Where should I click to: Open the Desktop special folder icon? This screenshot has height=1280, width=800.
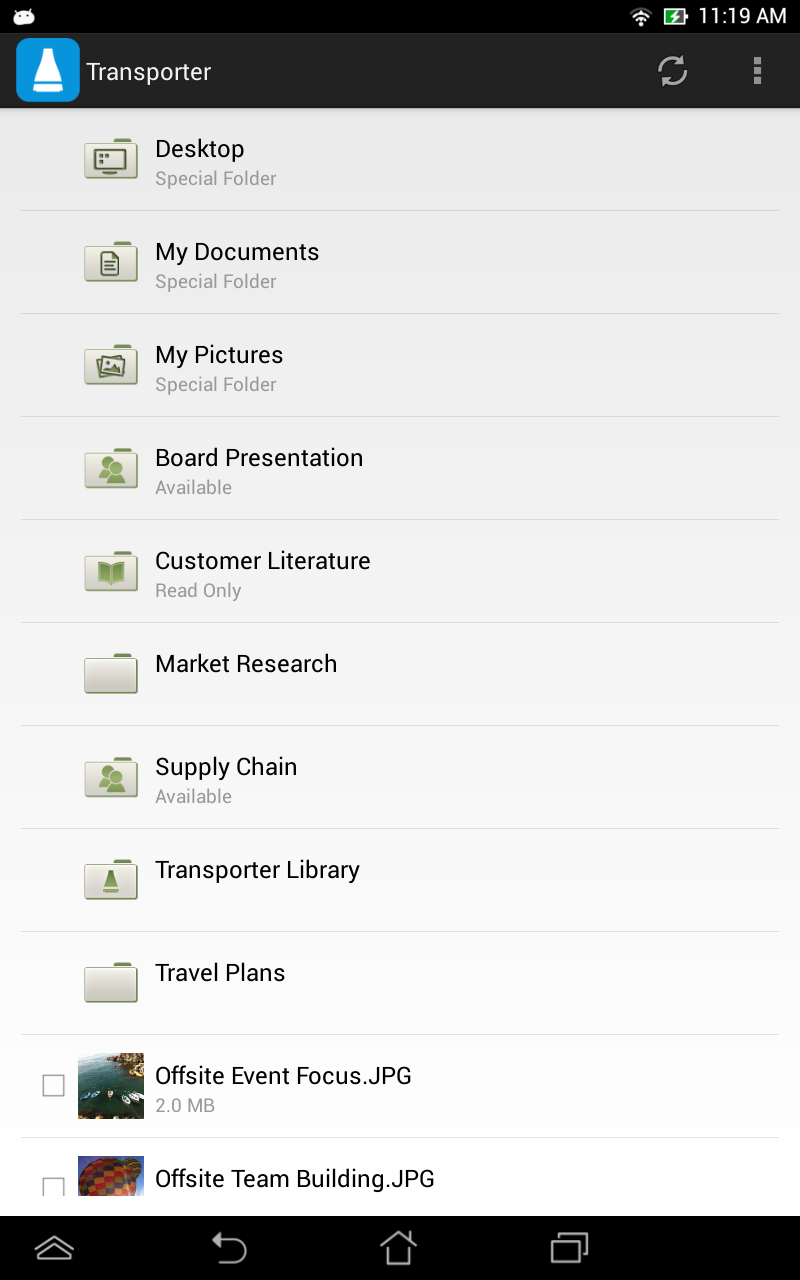(x=110, y=158)
